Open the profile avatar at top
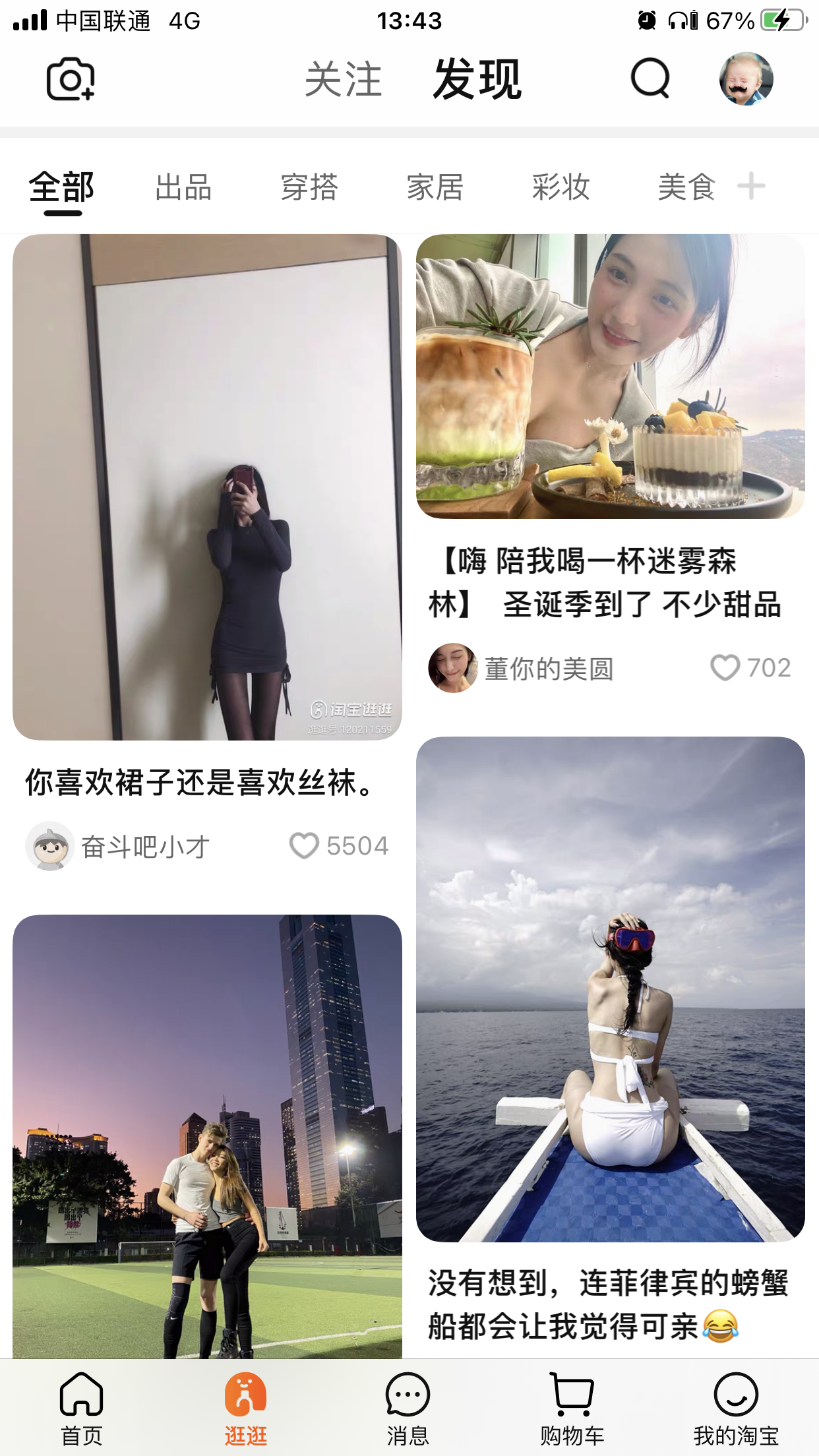819x1456 pixels. point(746,79)
